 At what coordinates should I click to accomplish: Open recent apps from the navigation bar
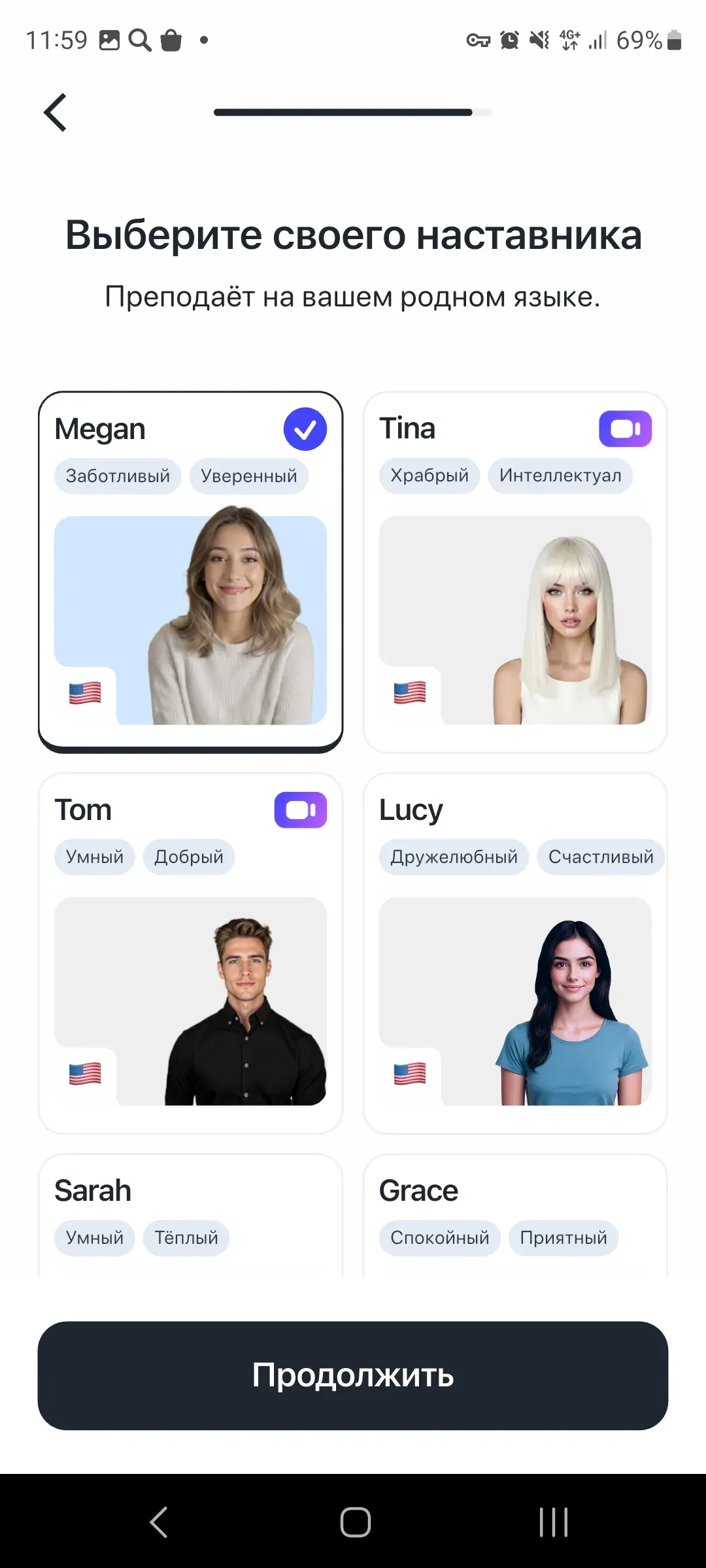(x=553, y=1522)
